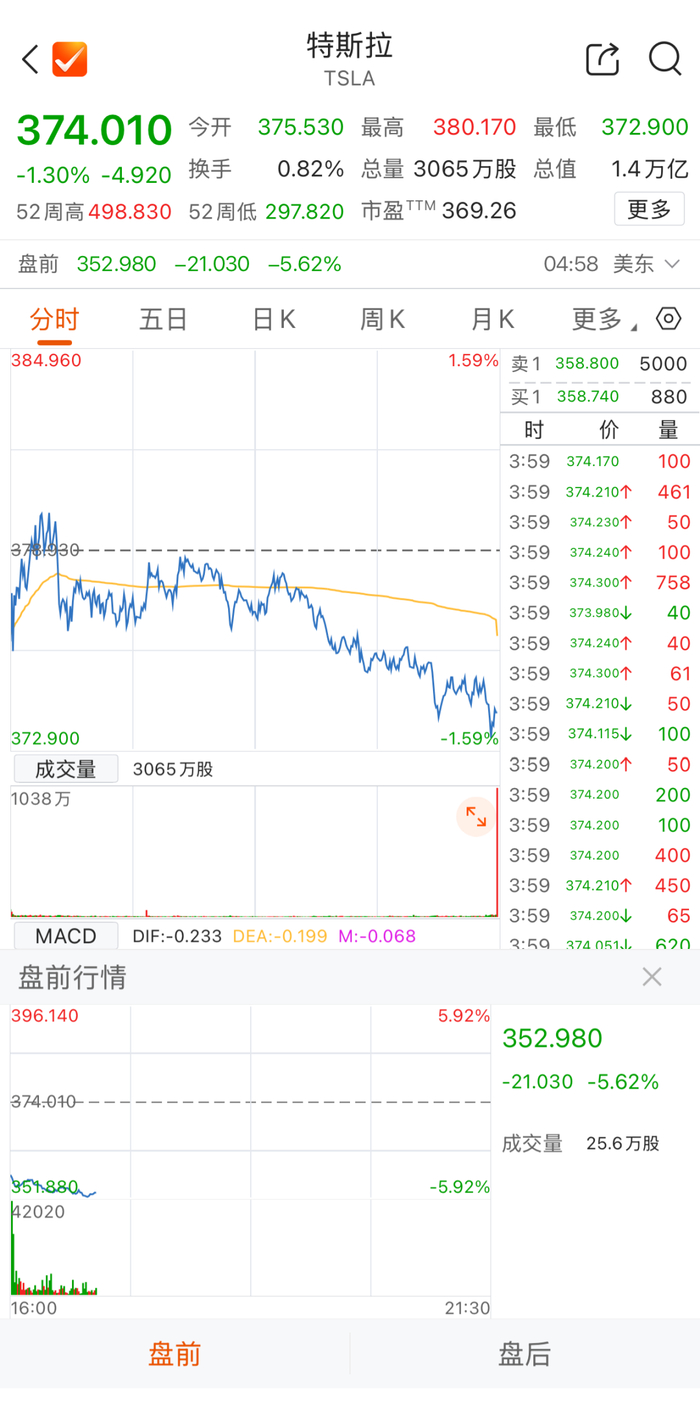Switch to the 五日 chart tab
700x1415 pixels.
[x=163, y=319]
